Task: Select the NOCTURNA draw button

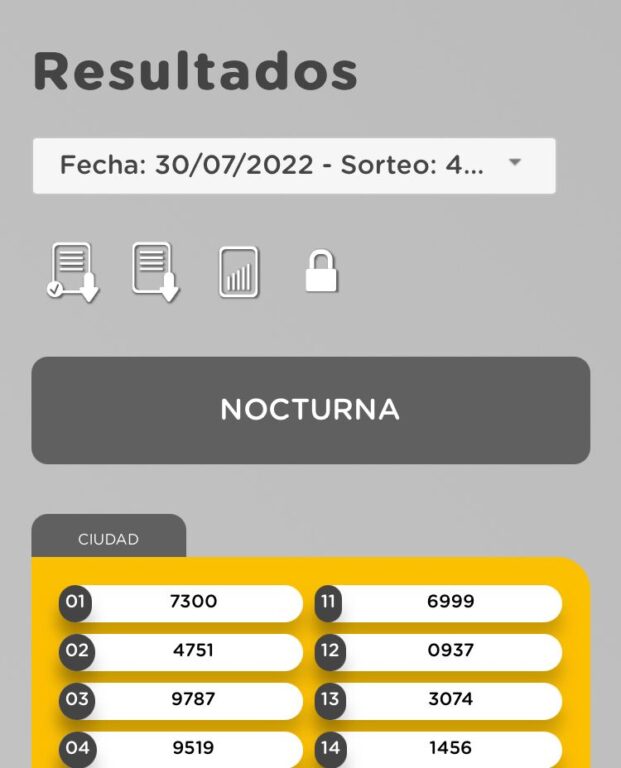Action: (x=310, y=410)
